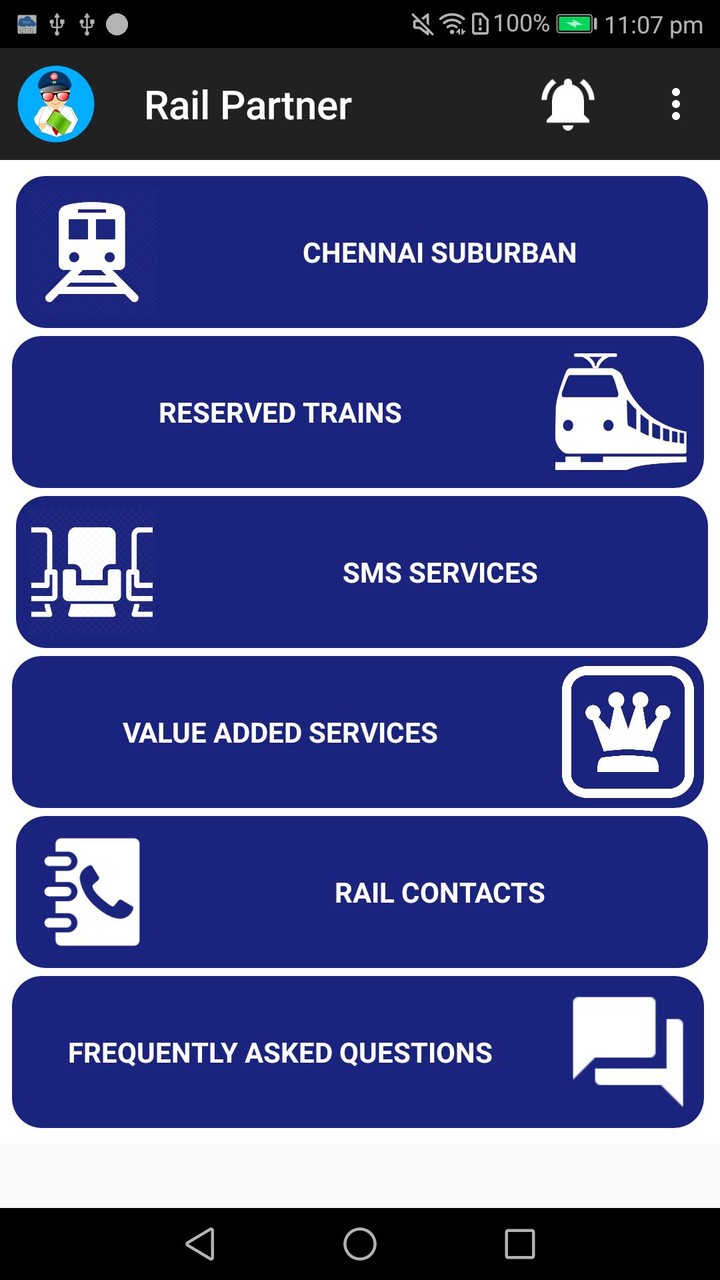Tap the back navigation triangle
This screenshot has height=1280, width=720.
pyautogui.click(x=200, y=1243)
